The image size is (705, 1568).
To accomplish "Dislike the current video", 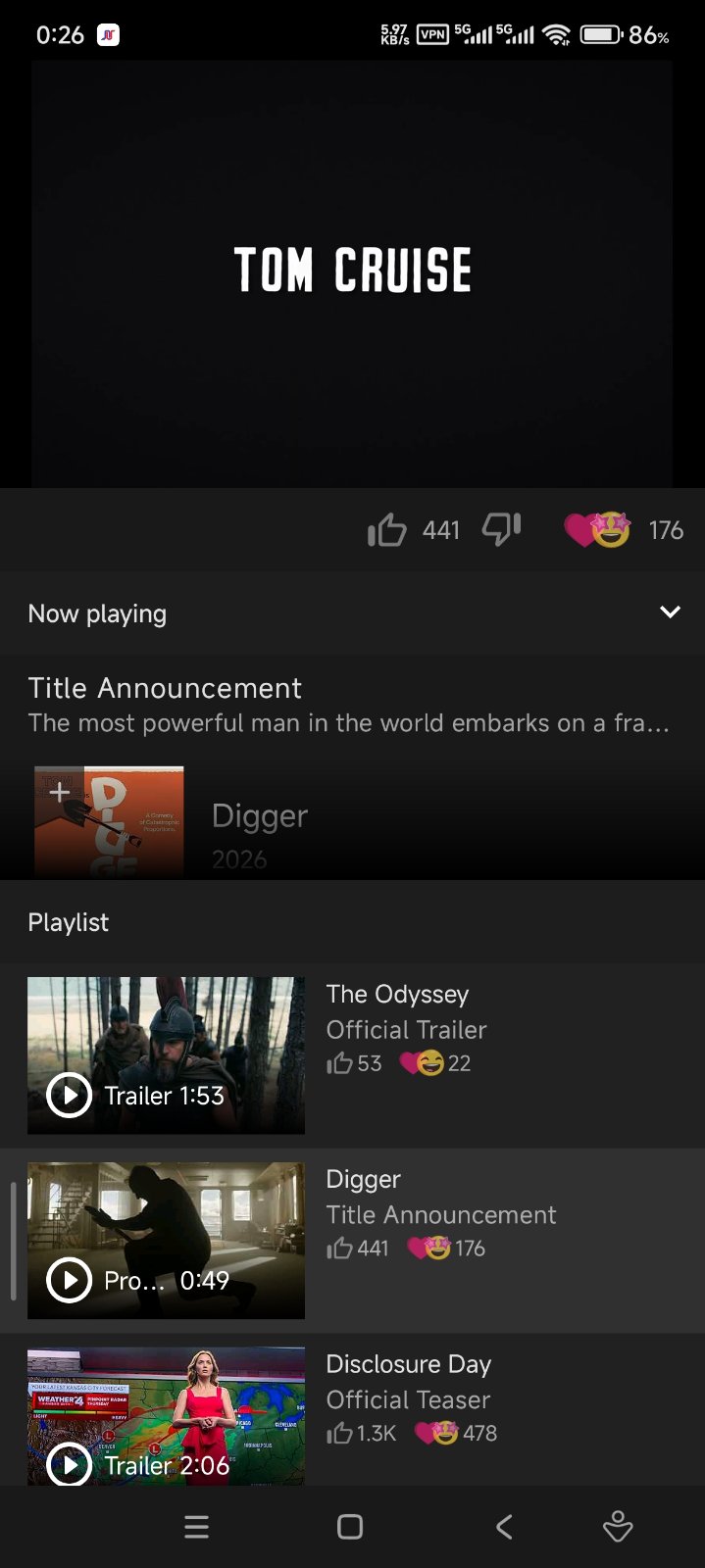I will click(501, 529).
